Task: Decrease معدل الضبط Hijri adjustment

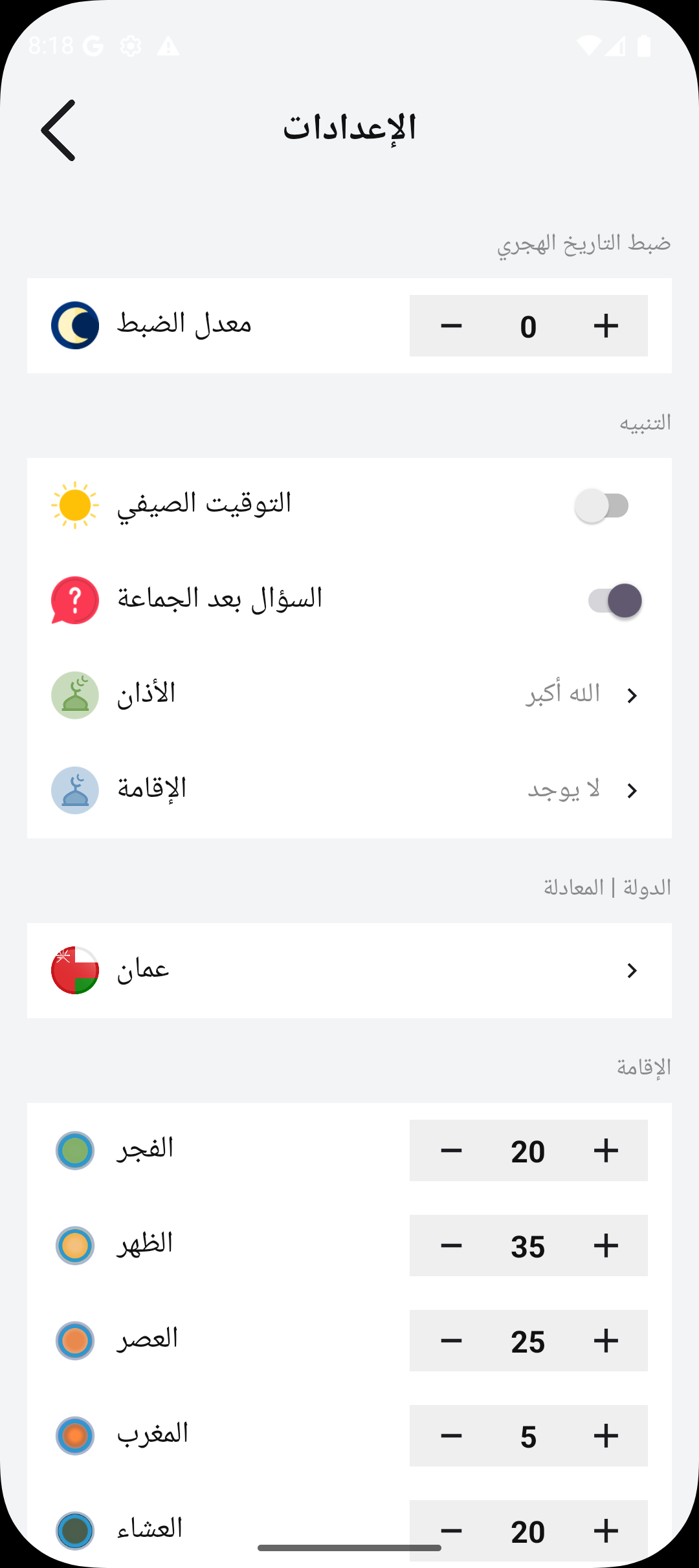Action: [451, 326]
